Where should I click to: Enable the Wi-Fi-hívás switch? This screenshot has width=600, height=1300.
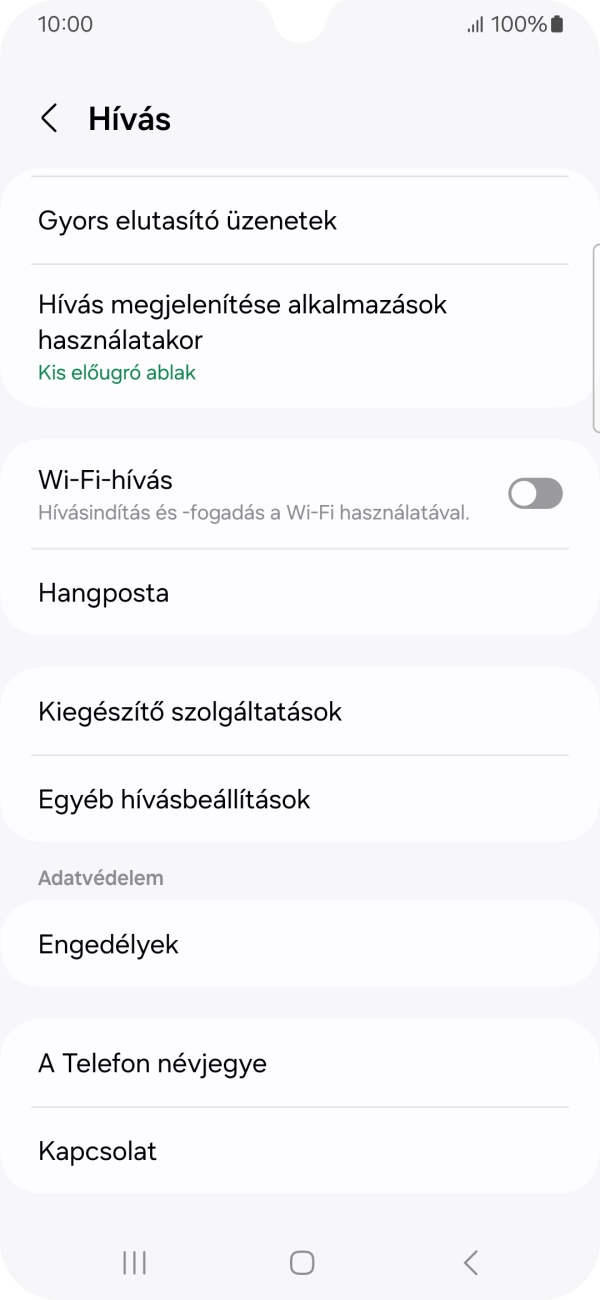[x=535, y=493]
